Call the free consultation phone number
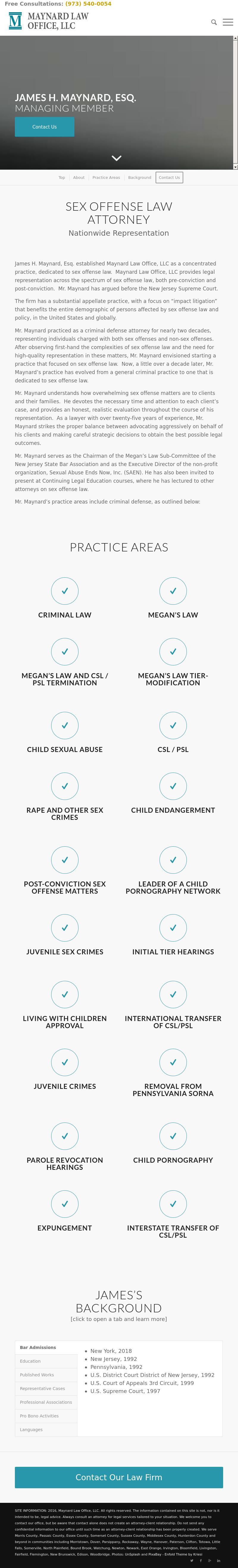 tap(88, 4)
